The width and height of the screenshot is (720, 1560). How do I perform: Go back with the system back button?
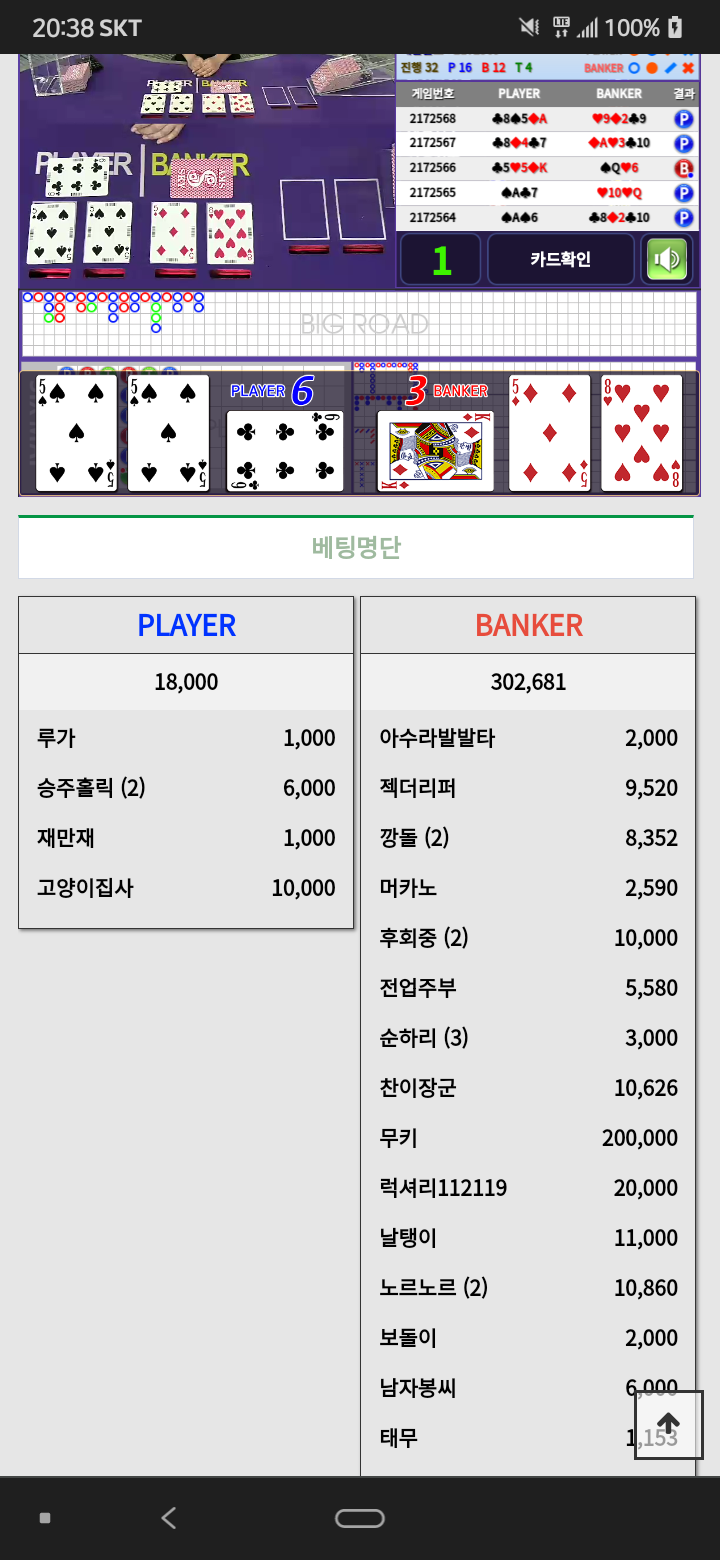[x=169, y=1518]
